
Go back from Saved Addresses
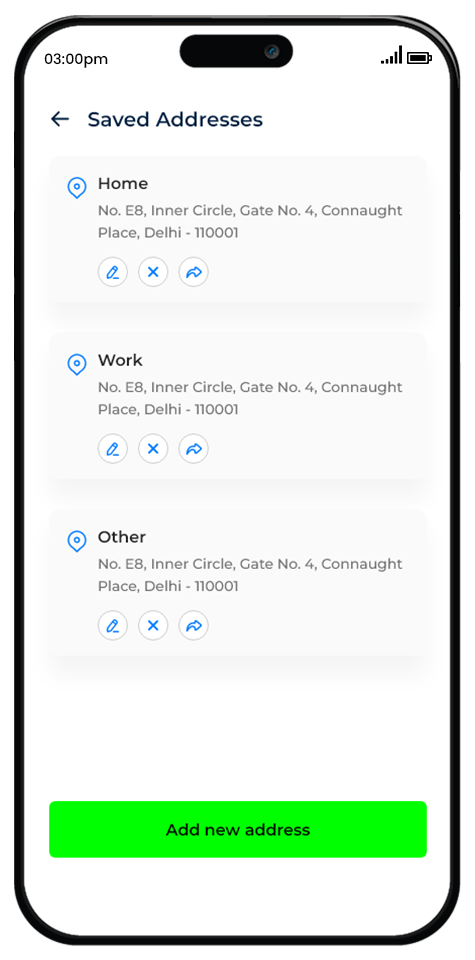[60, 119]
